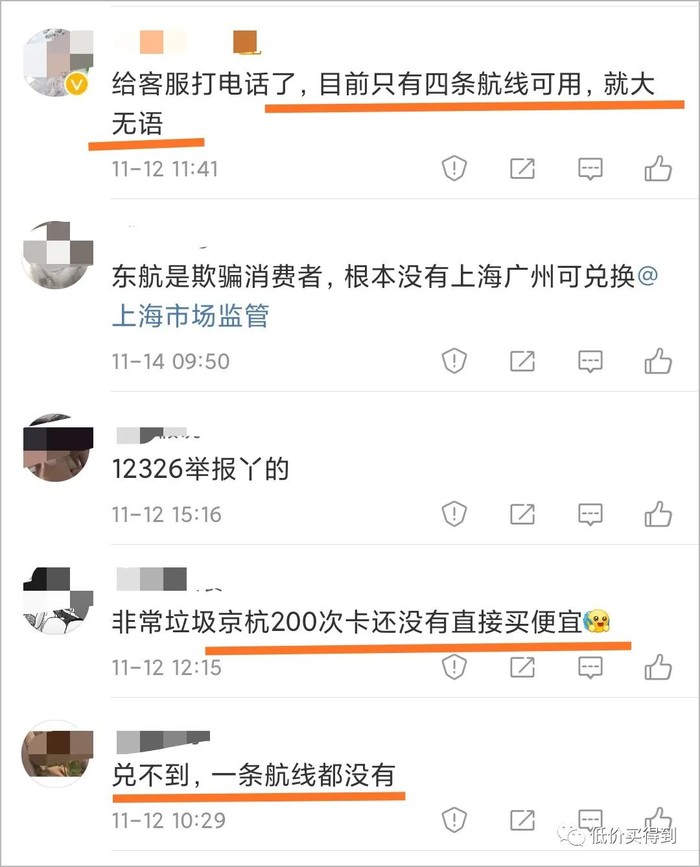Like the 12326举报 comment
700x867 pixels.
657,514
